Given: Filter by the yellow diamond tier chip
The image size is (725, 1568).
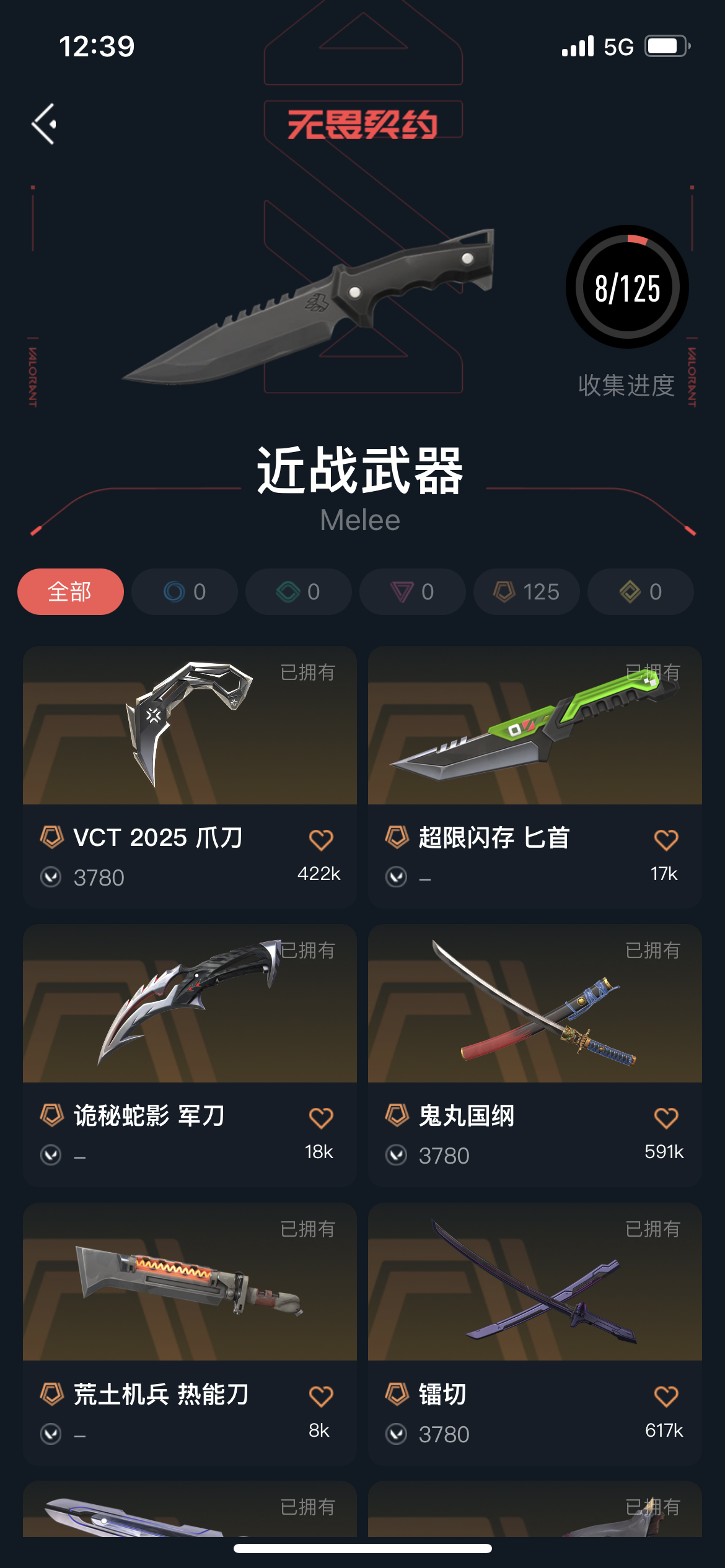Looking at the screenshot, I should tap(641, 591).
